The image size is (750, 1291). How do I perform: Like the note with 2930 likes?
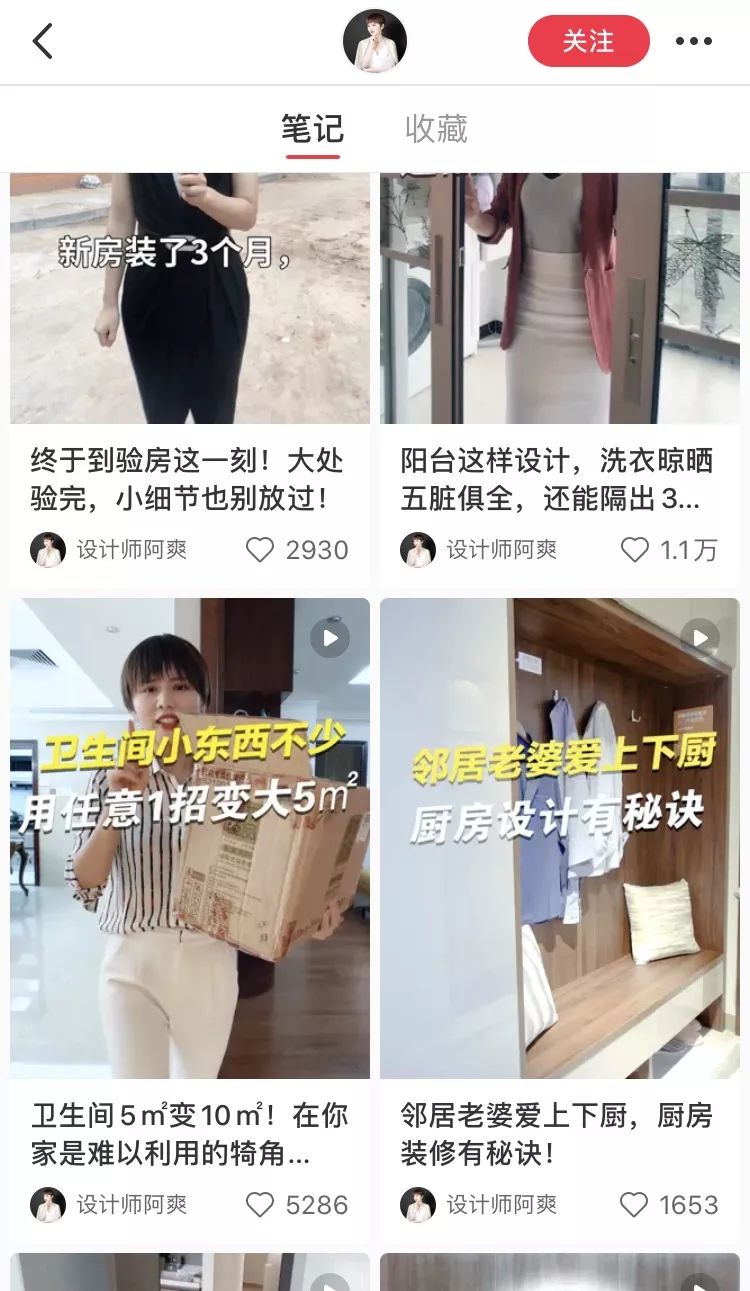coord(260,550)
